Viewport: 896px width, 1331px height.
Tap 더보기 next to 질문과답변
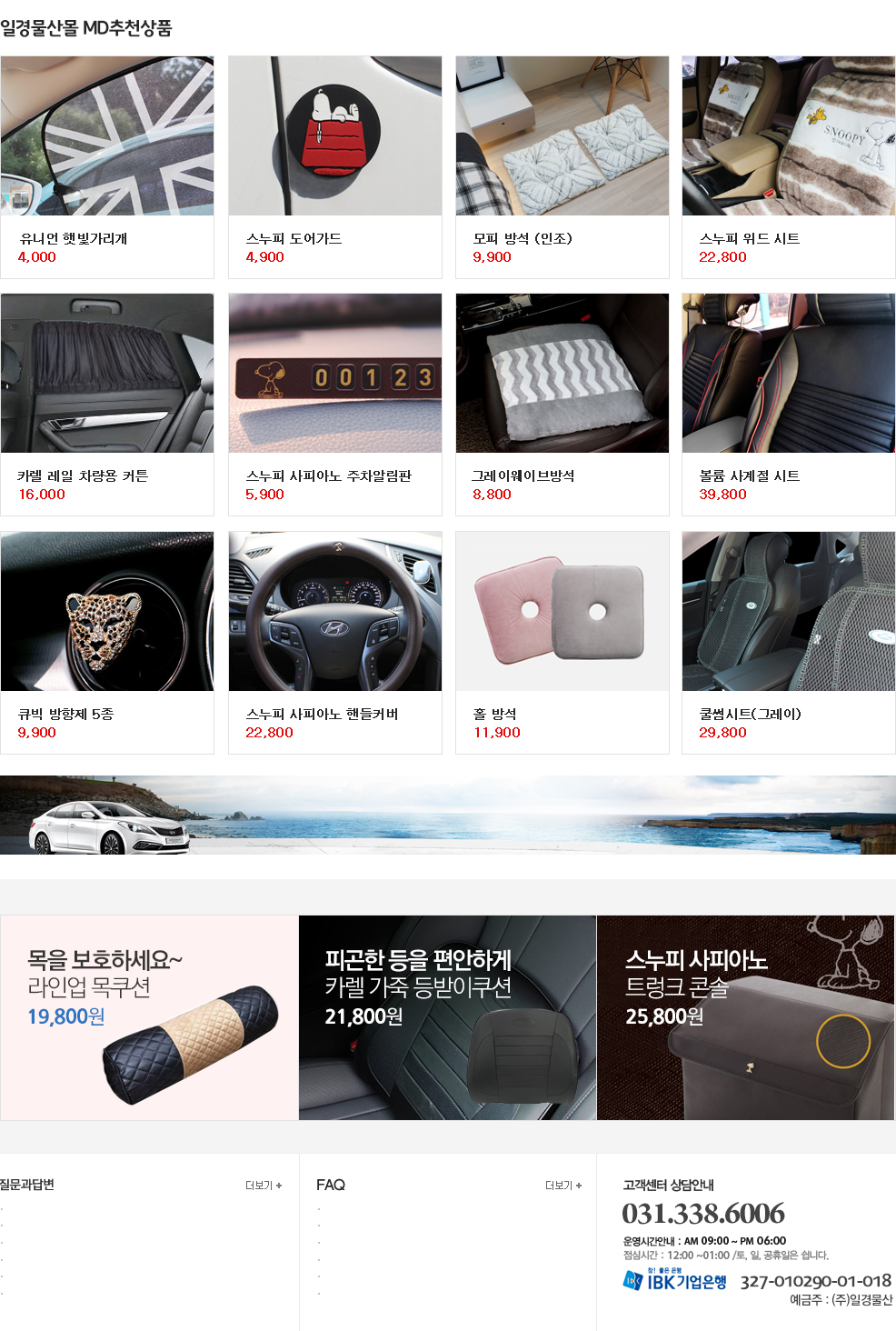pyautogui.click(x=264, y=1186)
